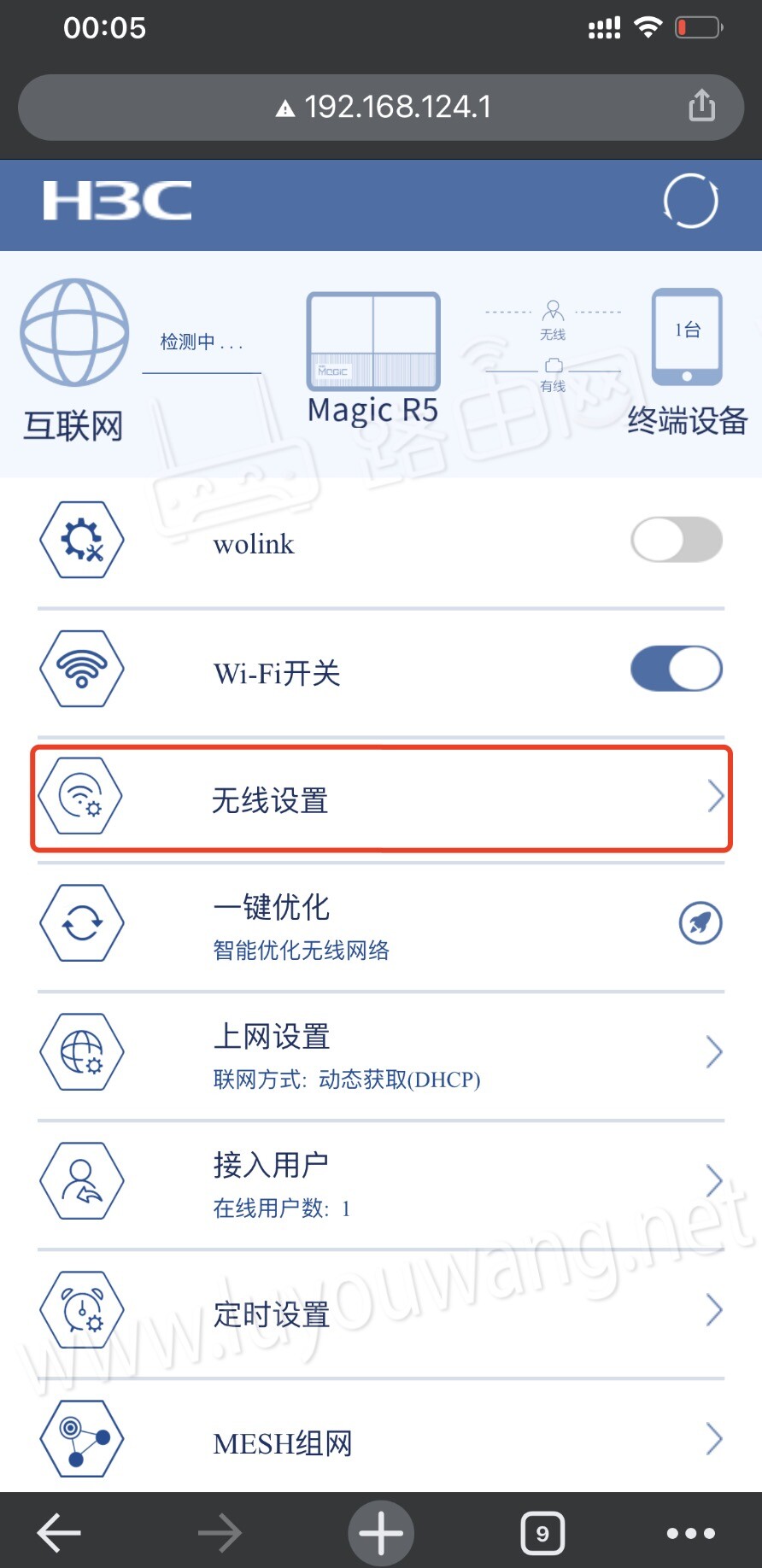The height and width of the screenshot is (1568, 762).
Task: Open 上网设置 via its chevron arrow
Action: click(x=715, y=1052)
